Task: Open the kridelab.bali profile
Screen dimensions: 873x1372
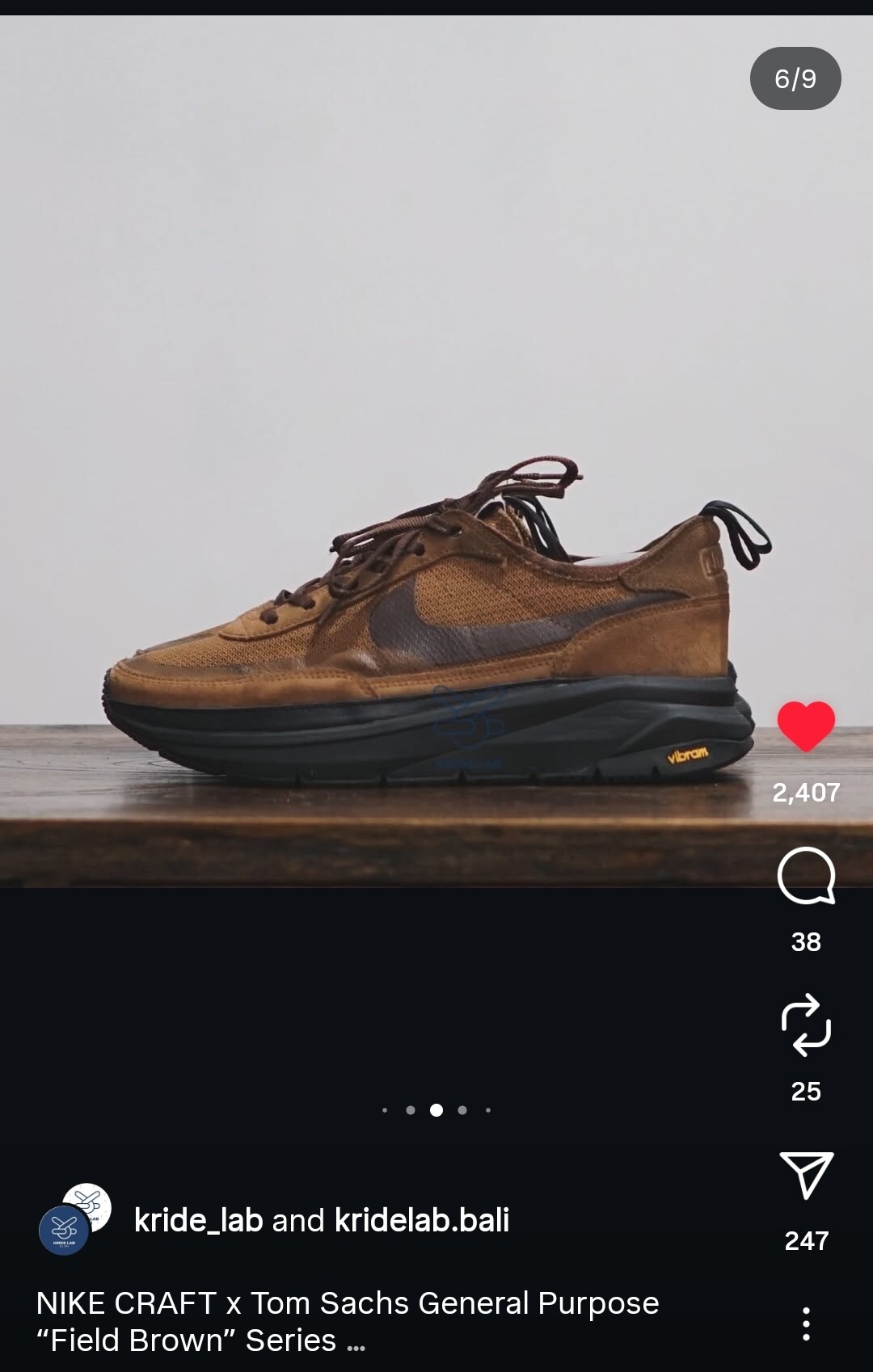Action: 422,1220
